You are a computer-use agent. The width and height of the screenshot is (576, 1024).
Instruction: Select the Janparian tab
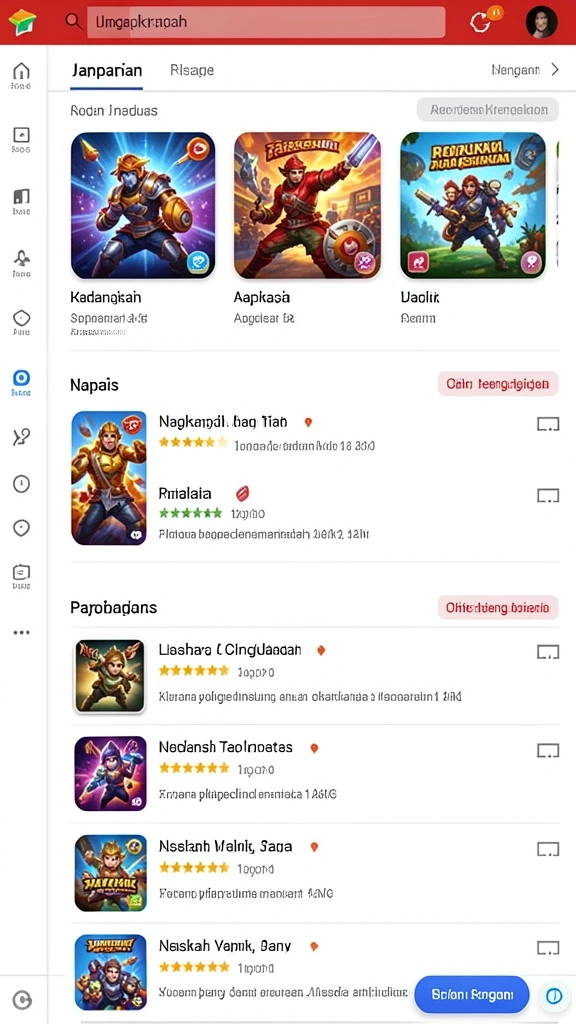click(106, 70)
